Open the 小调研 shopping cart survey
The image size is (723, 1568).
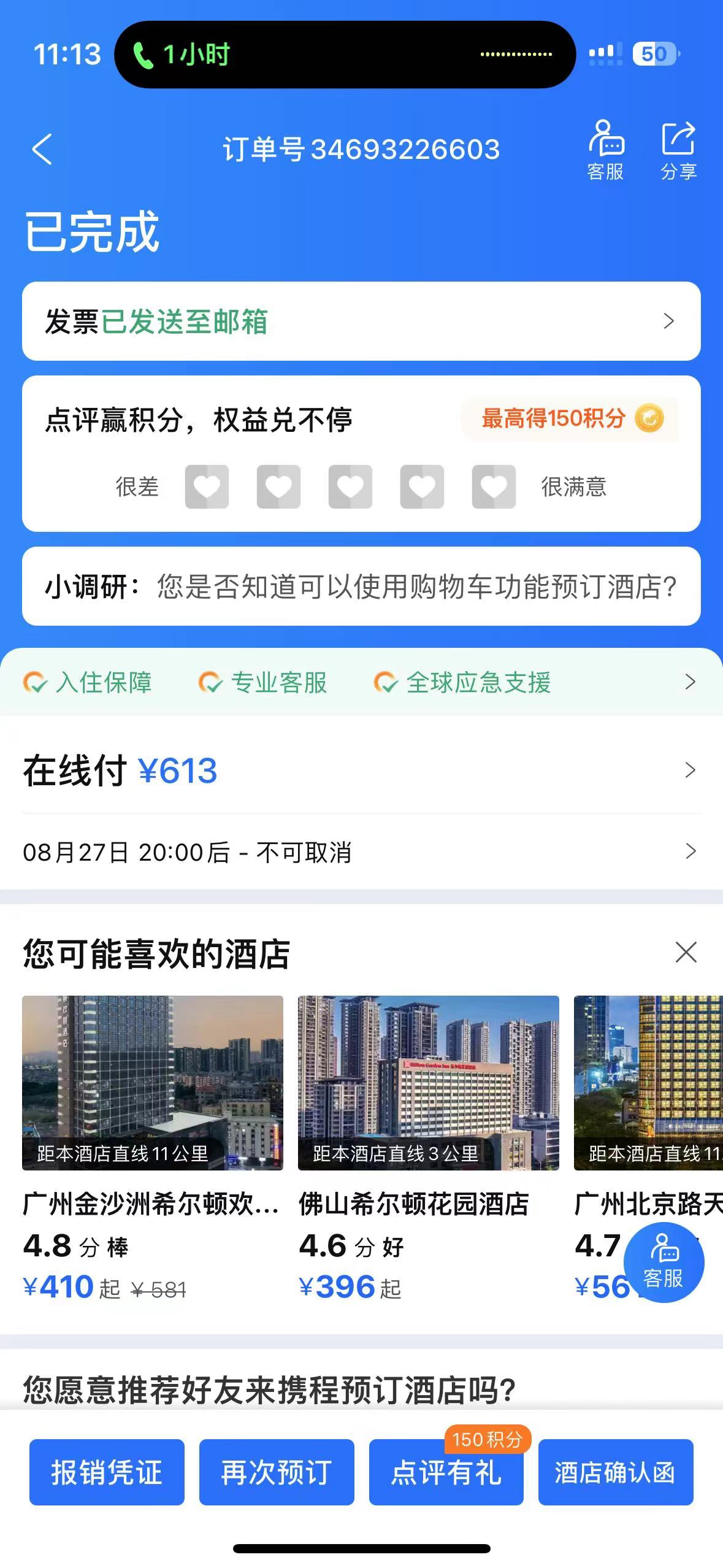tap(361, 586)
